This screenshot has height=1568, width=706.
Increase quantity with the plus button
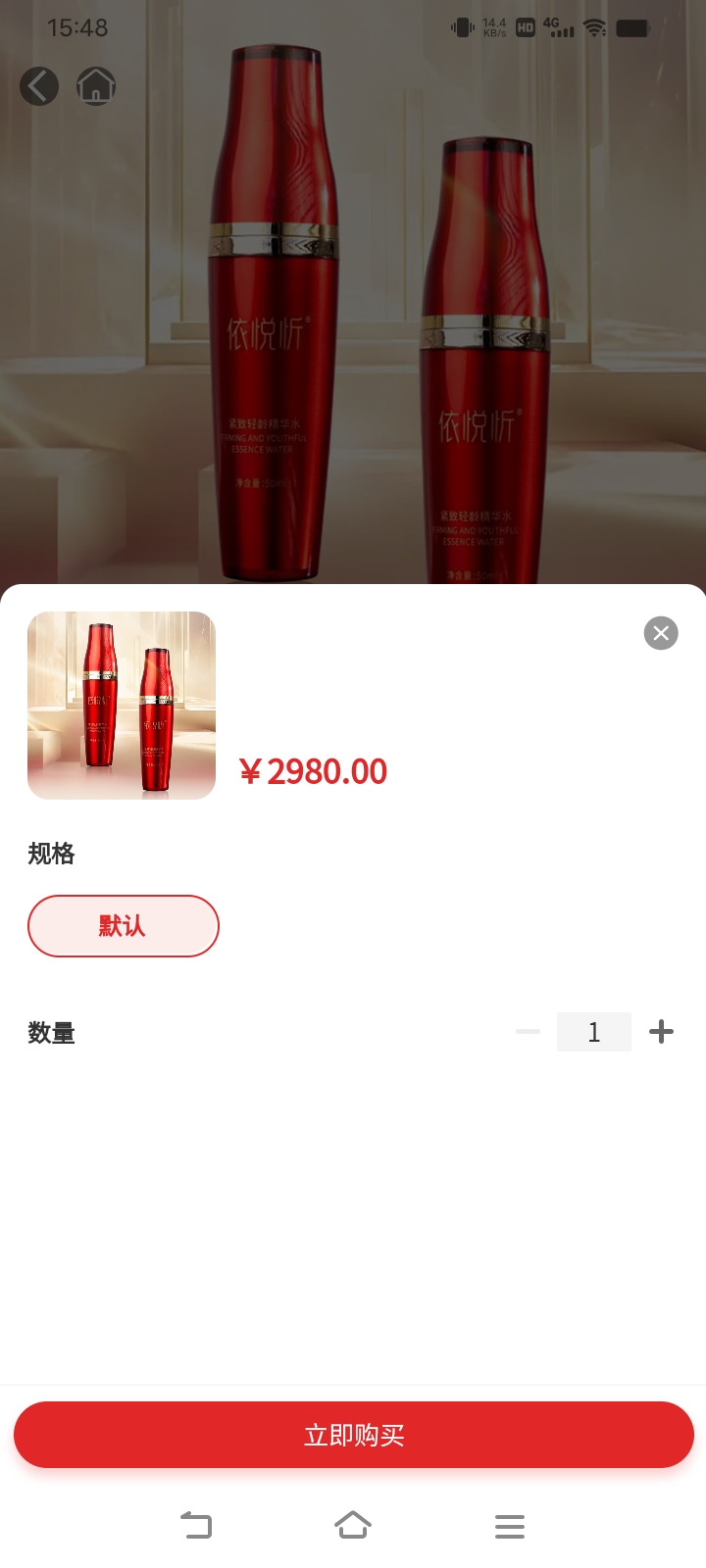click(662, 1032)
